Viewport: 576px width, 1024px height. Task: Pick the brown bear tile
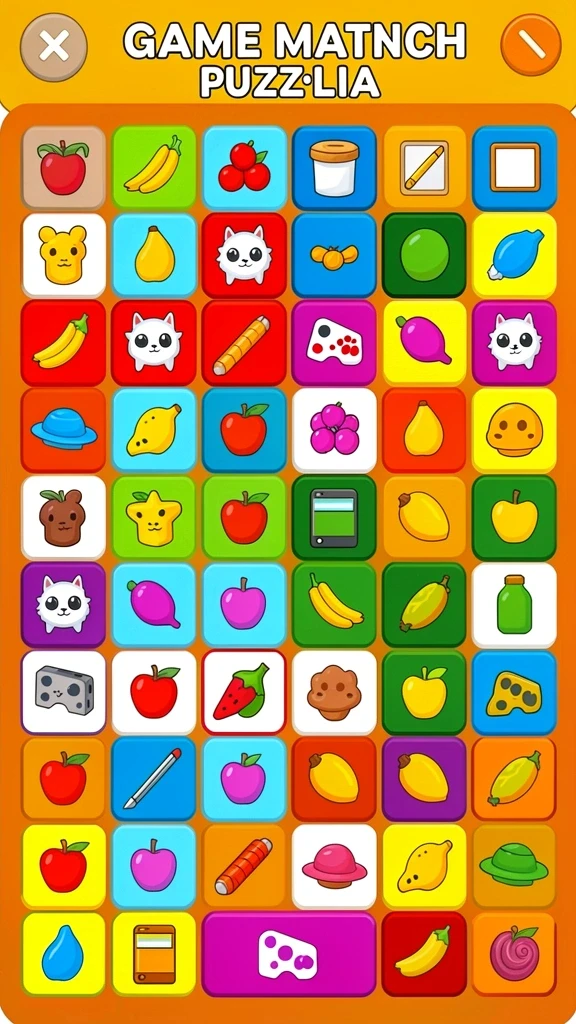63,517
